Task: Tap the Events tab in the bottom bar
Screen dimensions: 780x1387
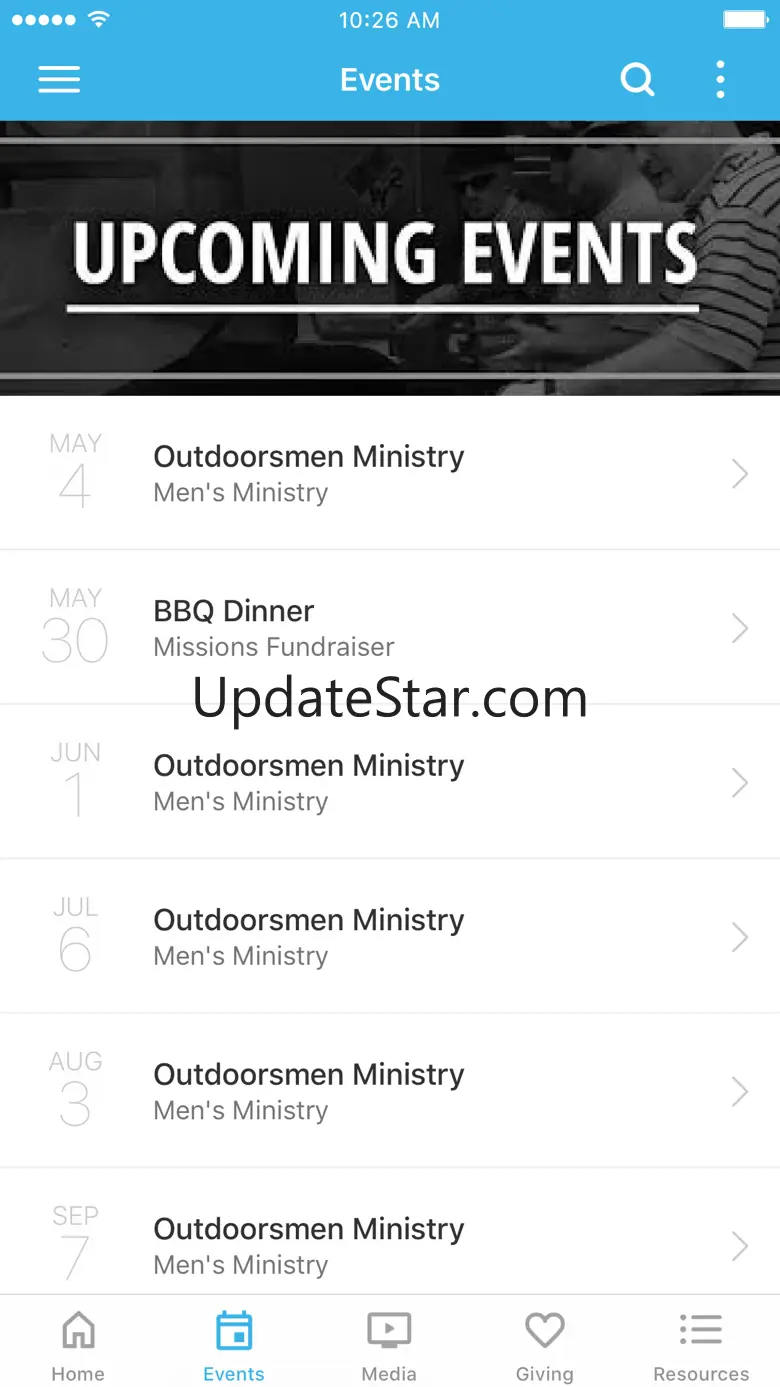Action: tap(234, 1346)
